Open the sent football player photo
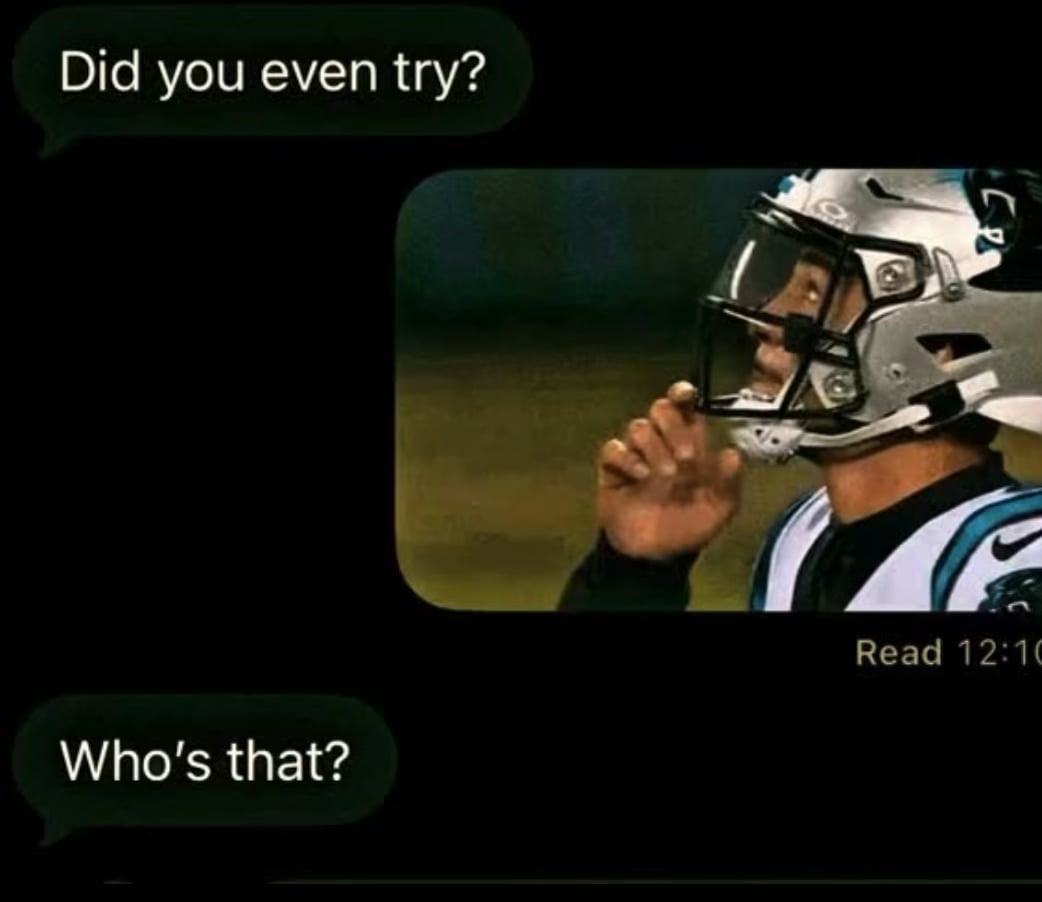1042x902 pixels. (718, 390)
